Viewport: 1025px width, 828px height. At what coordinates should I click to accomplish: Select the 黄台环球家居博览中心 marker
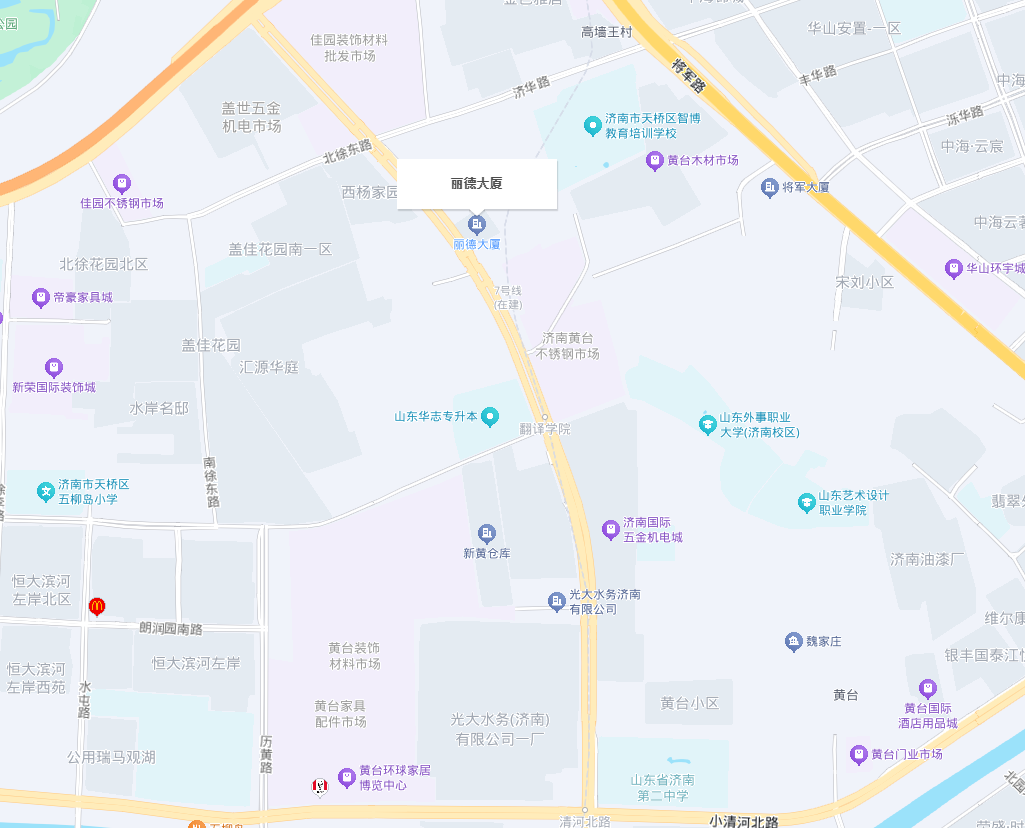tap(347, 777)
